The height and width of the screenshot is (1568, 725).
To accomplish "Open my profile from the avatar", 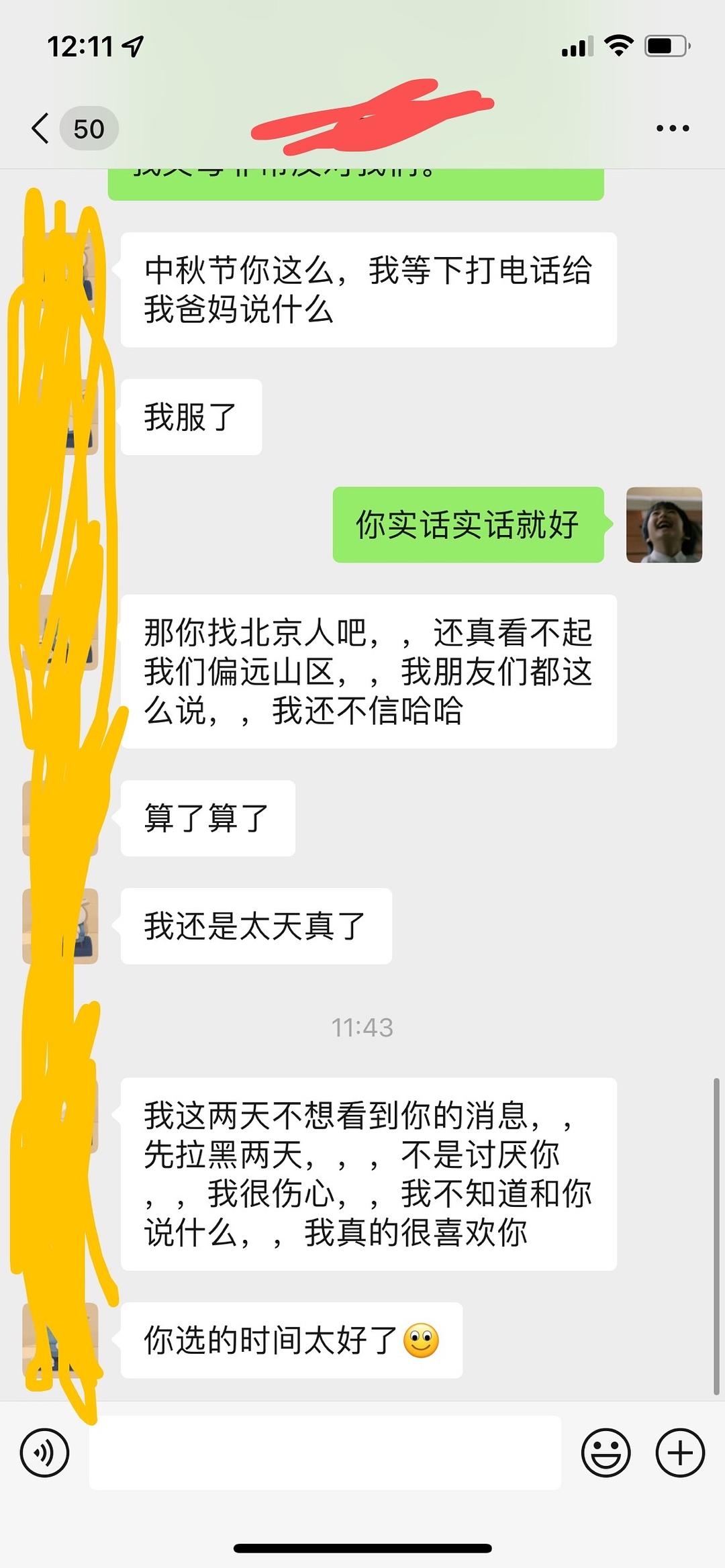I will pyautogui.click(x=664, y=525).
